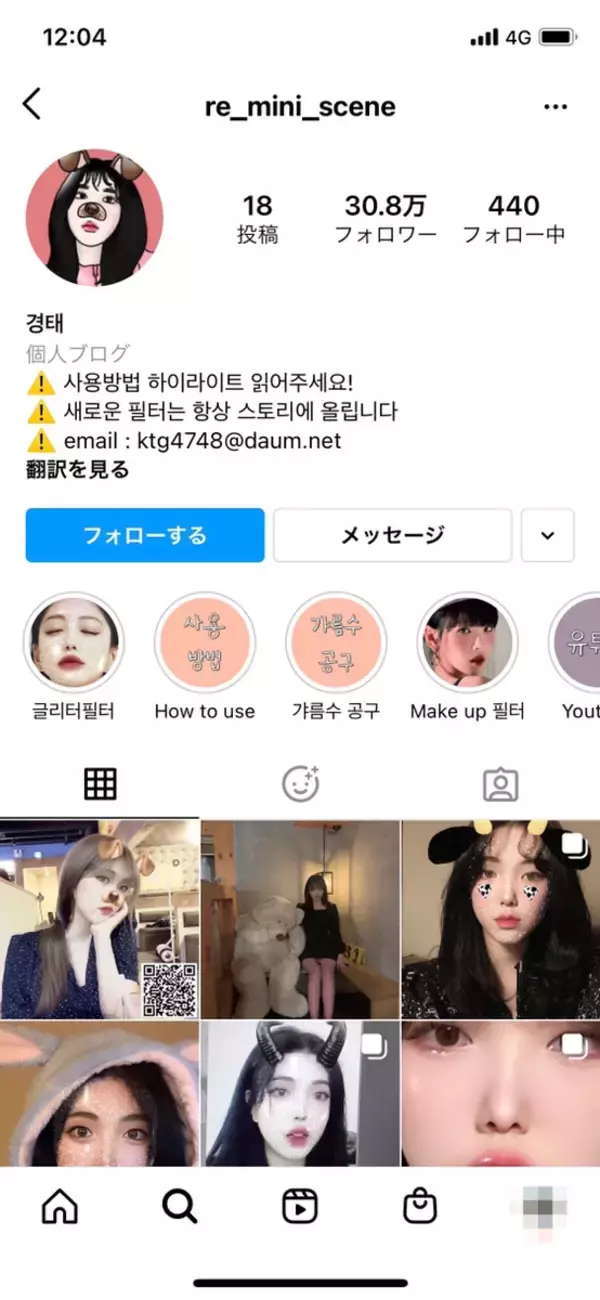Open the three-dot overflow menu
Image resolution: width=600 pixels, height=1300 pixels.
(x=555, y=106)
